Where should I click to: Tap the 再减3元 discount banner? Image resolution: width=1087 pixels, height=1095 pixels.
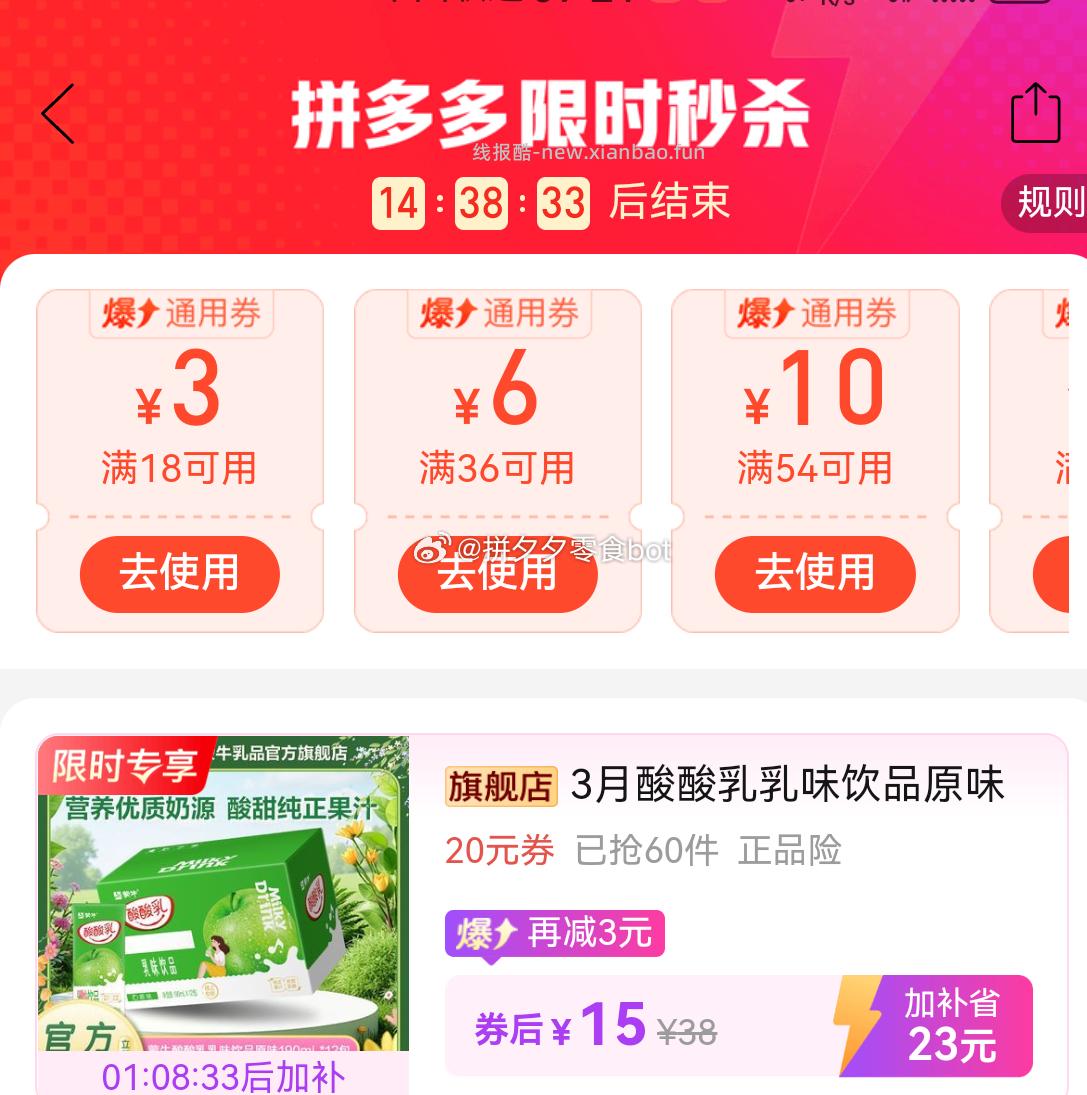coord(555,932)
